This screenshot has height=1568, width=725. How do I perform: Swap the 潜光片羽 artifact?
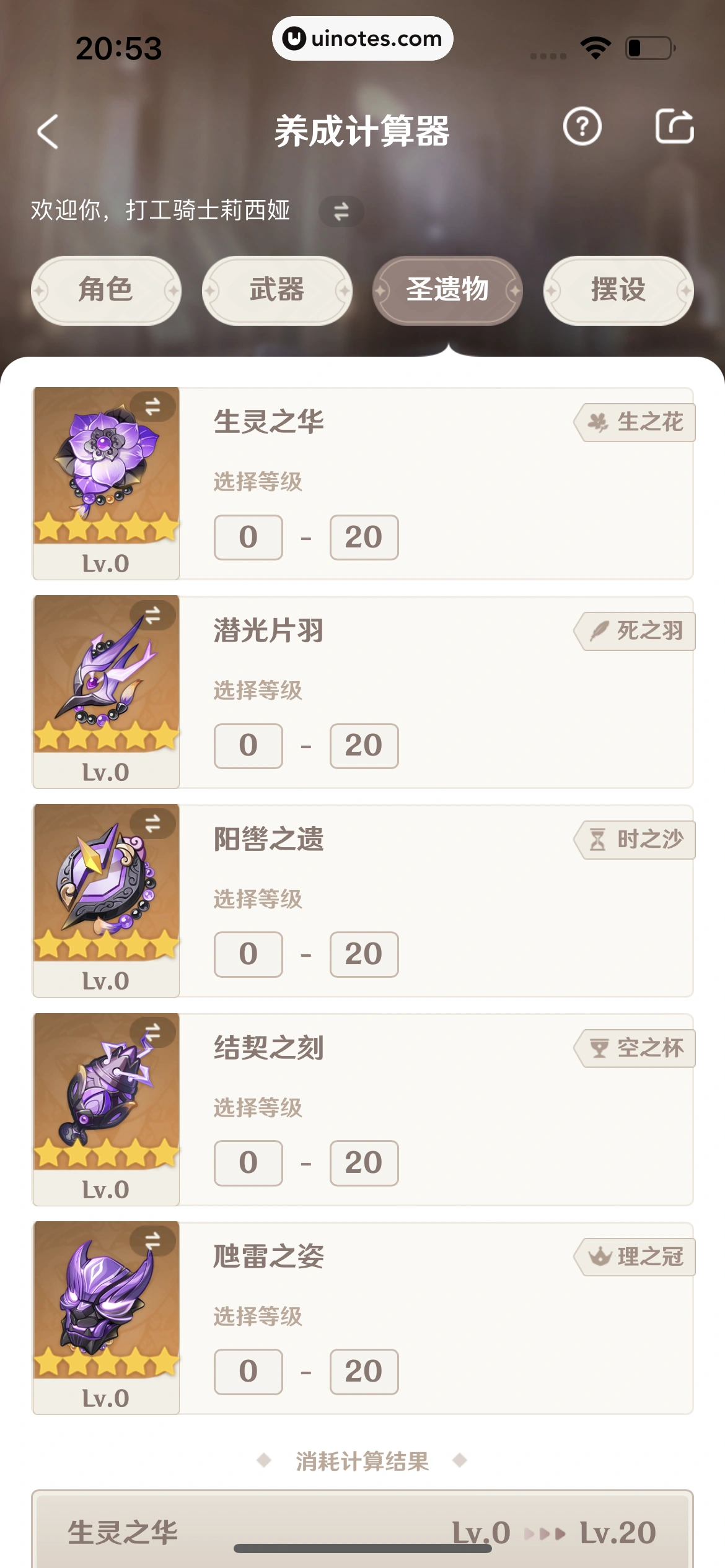152,616
